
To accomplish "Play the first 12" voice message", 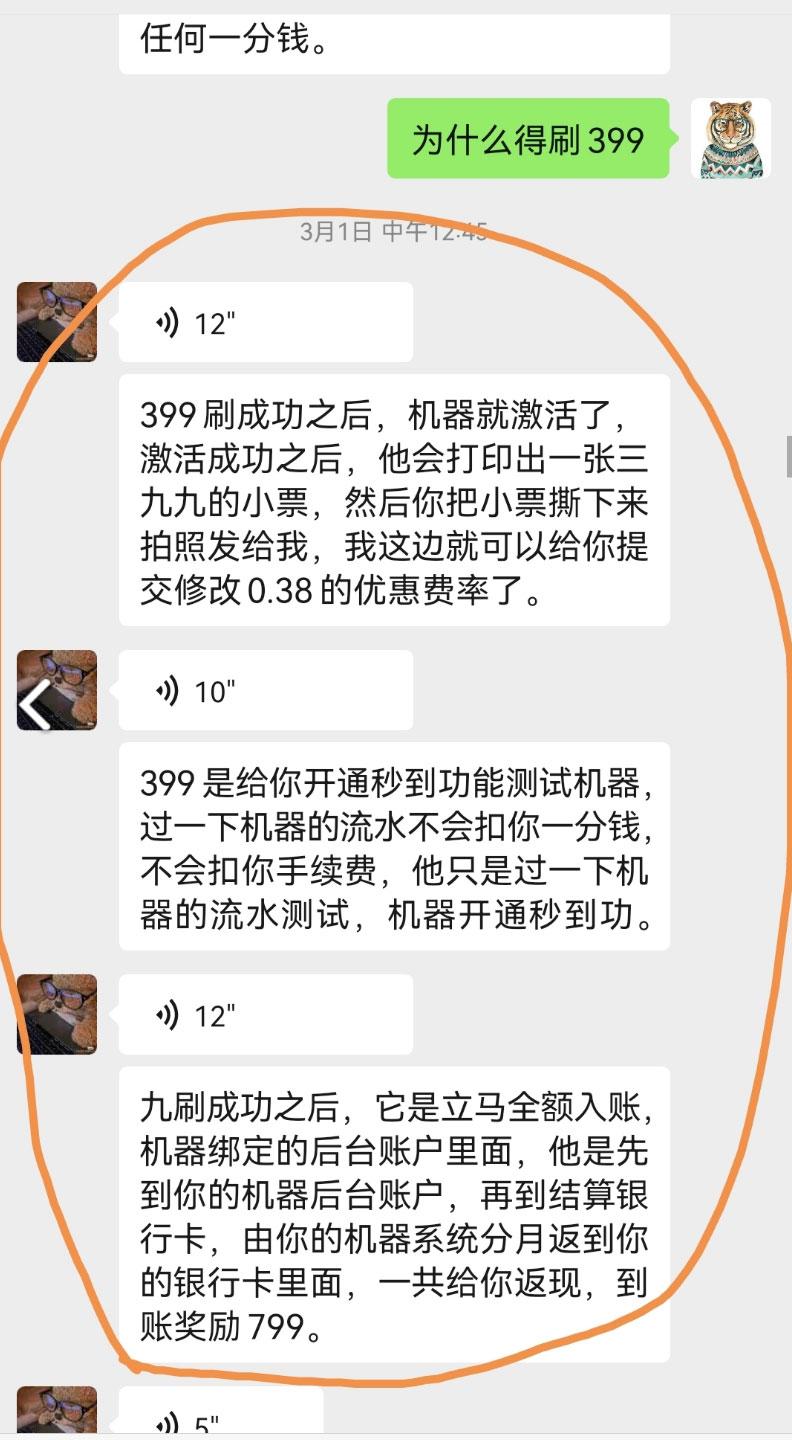I will click(x=265, y=320).
